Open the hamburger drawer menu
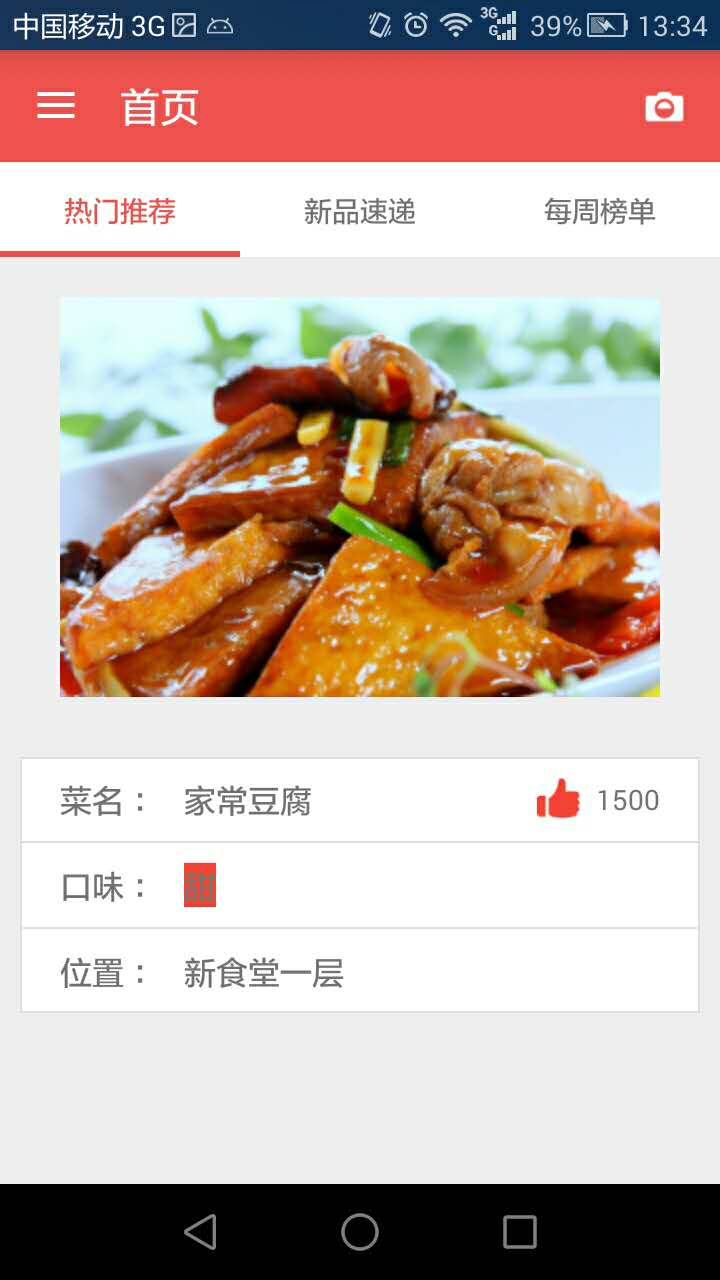The image size is (720, 1280). point(56,106)
